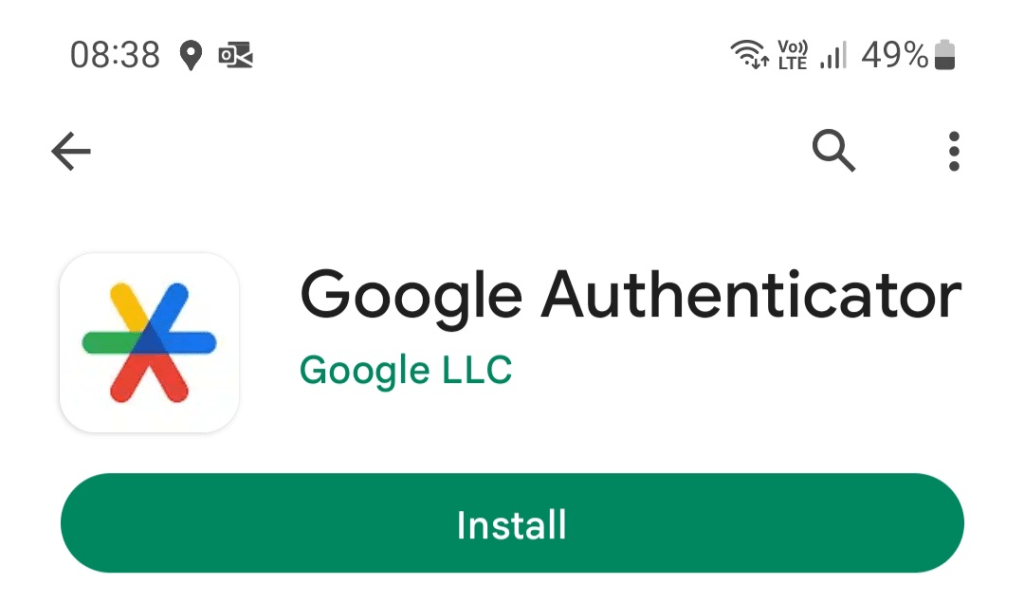This screenshot has height=602, width=1024.
Task: Go back with the arrow icon
Action: click(71, 152)
